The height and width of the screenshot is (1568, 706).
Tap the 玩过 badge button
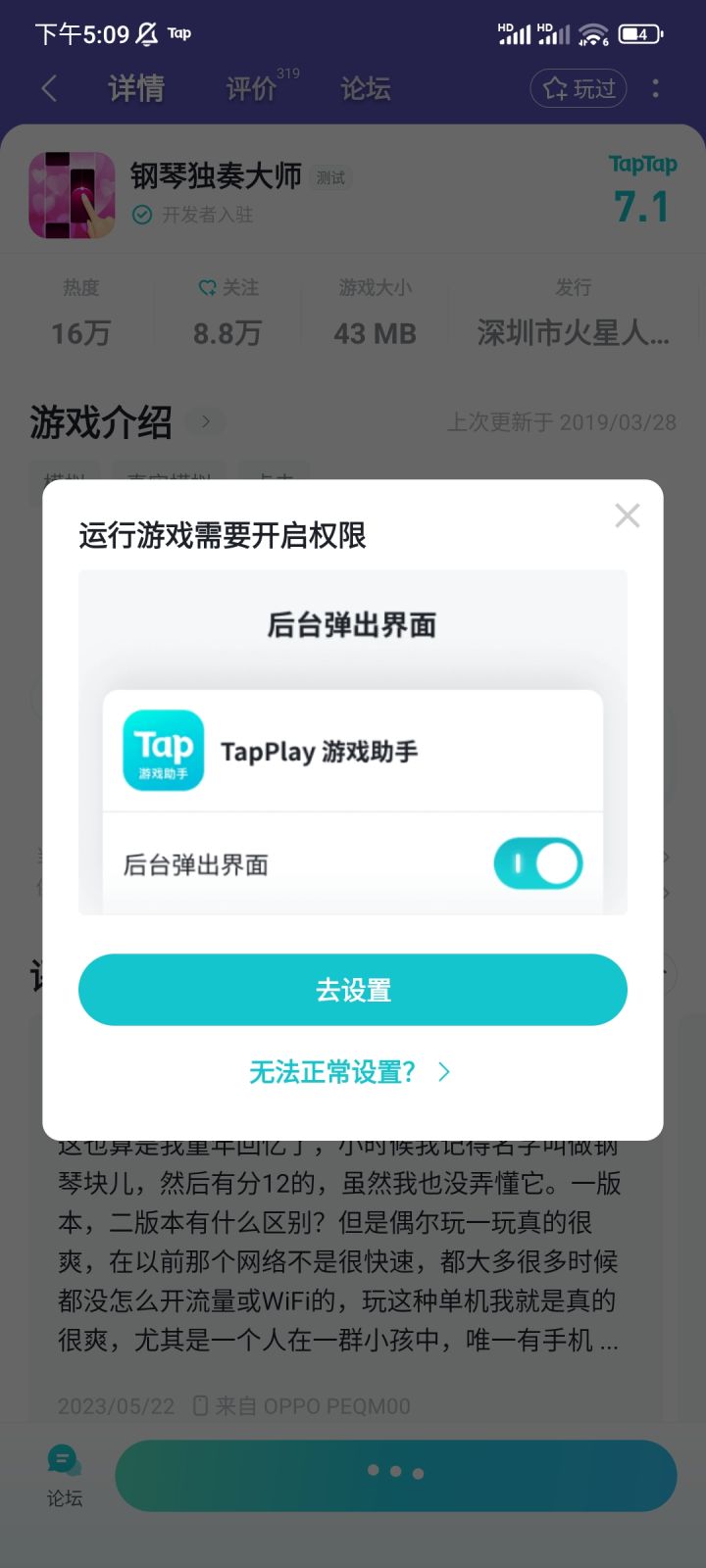578,87
